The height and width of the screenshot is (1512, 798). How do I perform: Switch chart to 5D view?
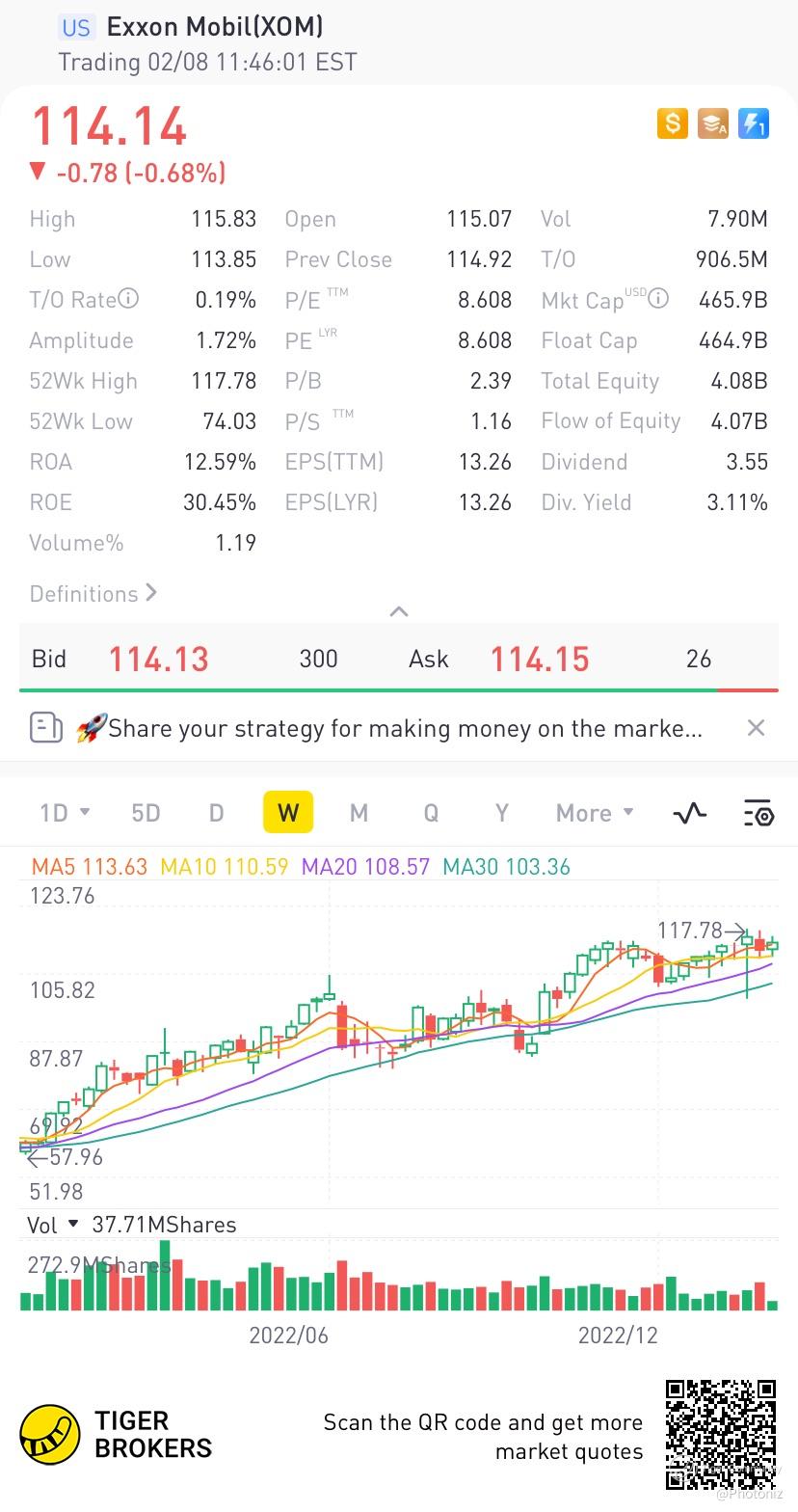click(146, 813)
